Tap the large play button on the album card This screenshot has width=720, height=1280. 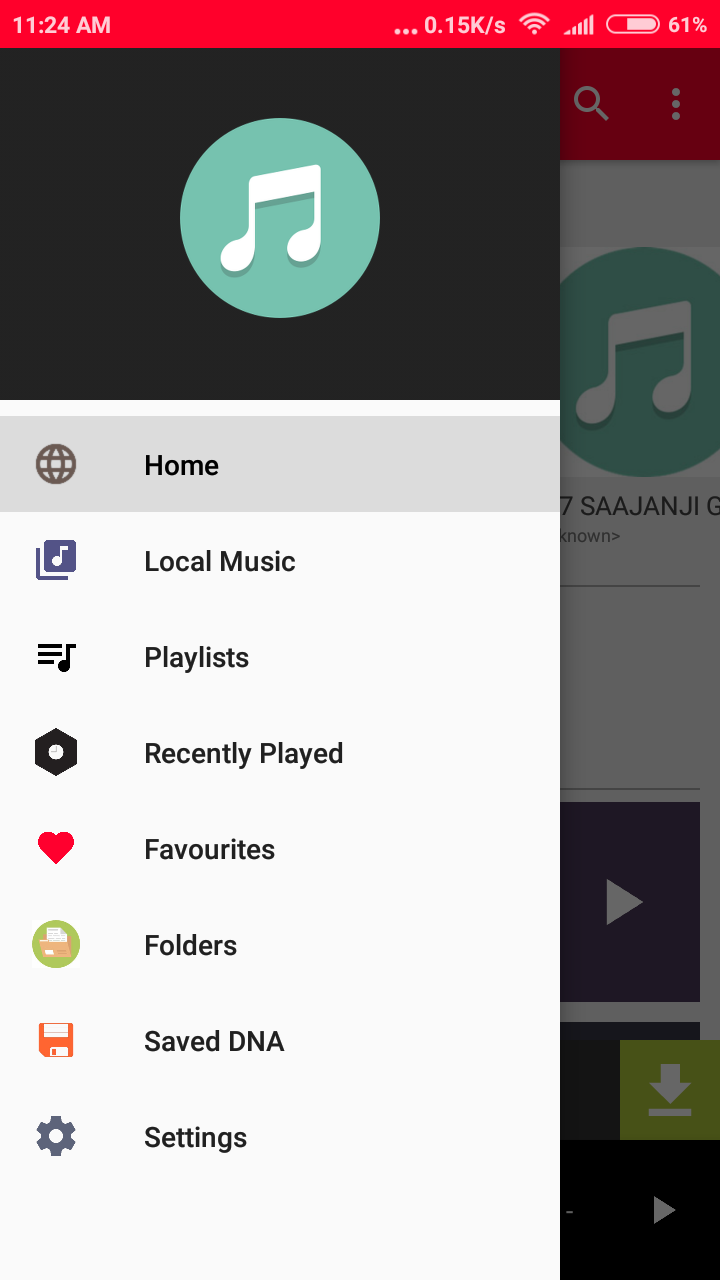624,901
